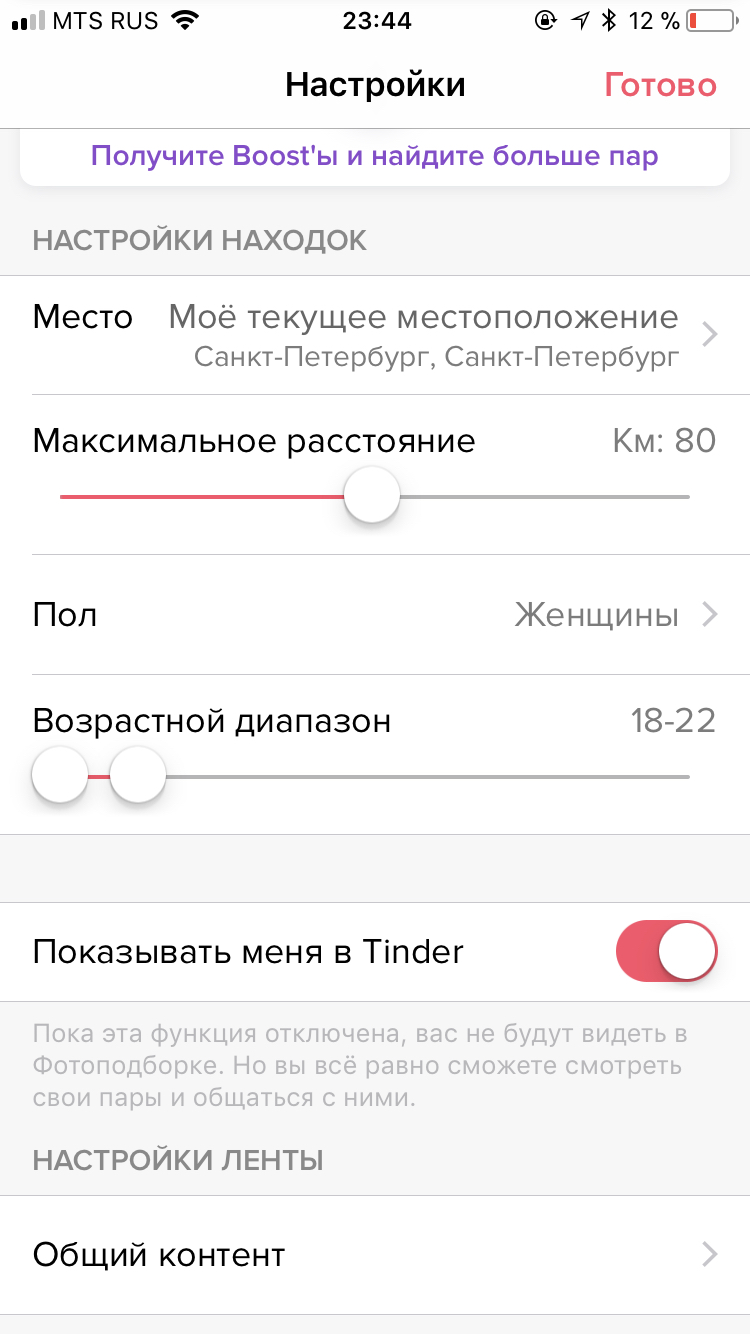The height and width of the screenshot is (1334, 750).
Task: Tap Готово to finish settings
Action: coord(660,85)
